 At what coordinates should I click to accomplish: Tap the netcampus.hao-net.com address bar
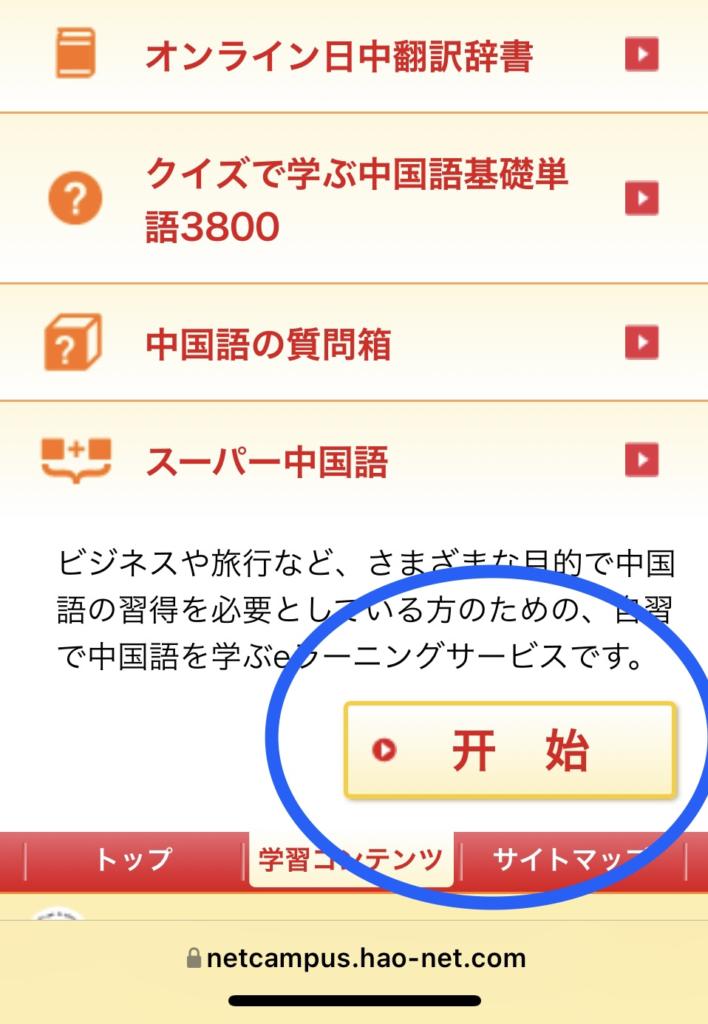coord(355,958)
